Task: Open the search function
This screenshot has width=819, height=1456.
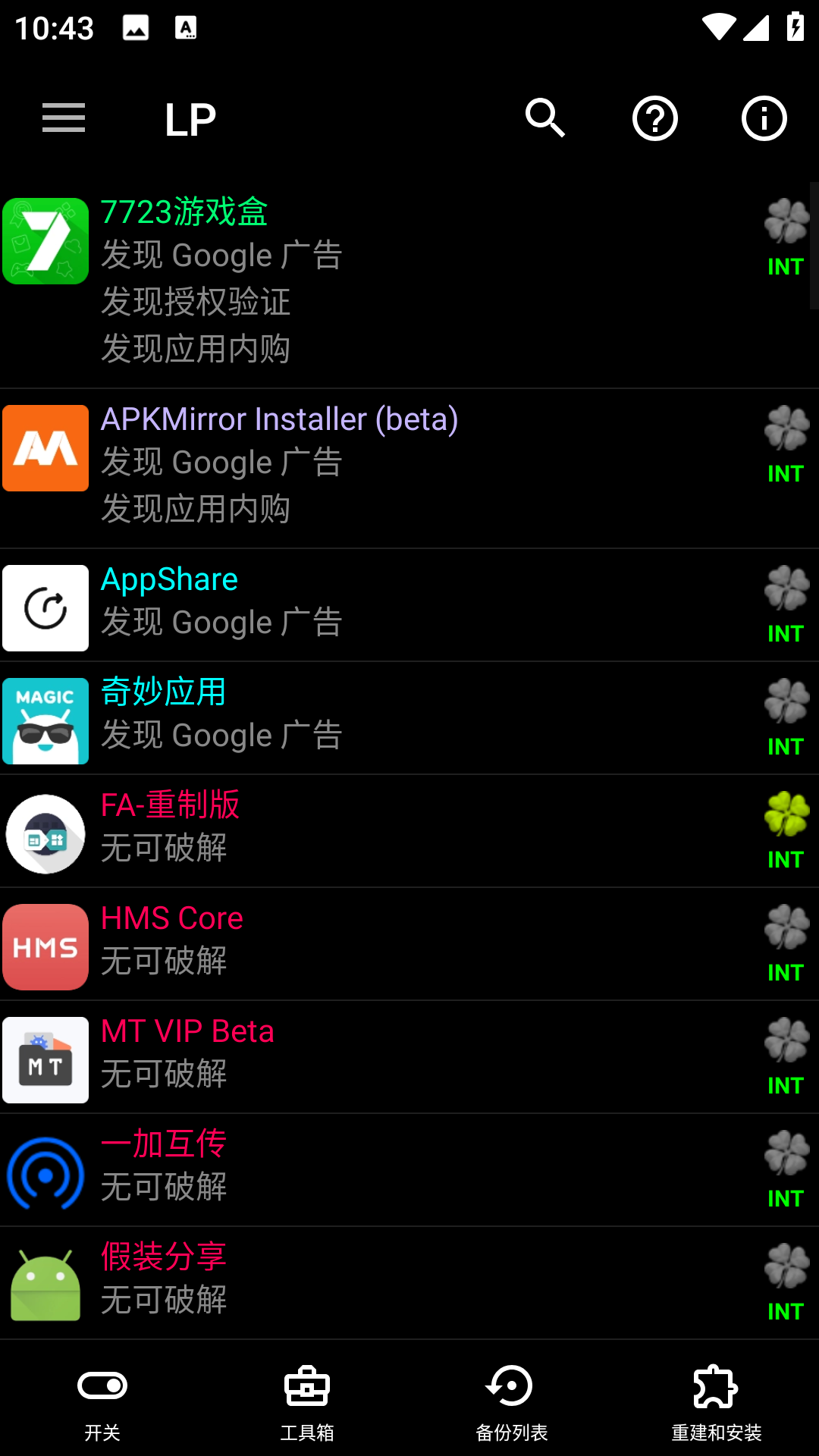Action: 546,118
